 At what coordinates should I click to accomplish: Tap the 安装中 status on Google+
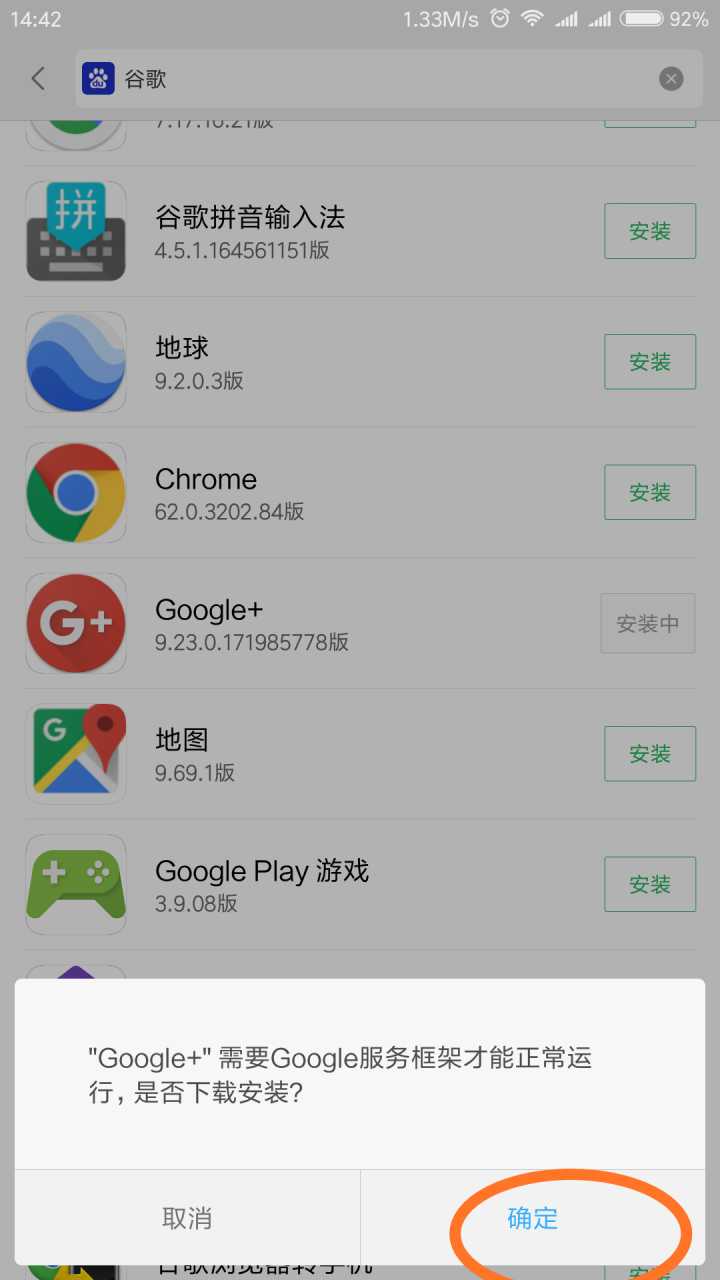click(647, 623)
